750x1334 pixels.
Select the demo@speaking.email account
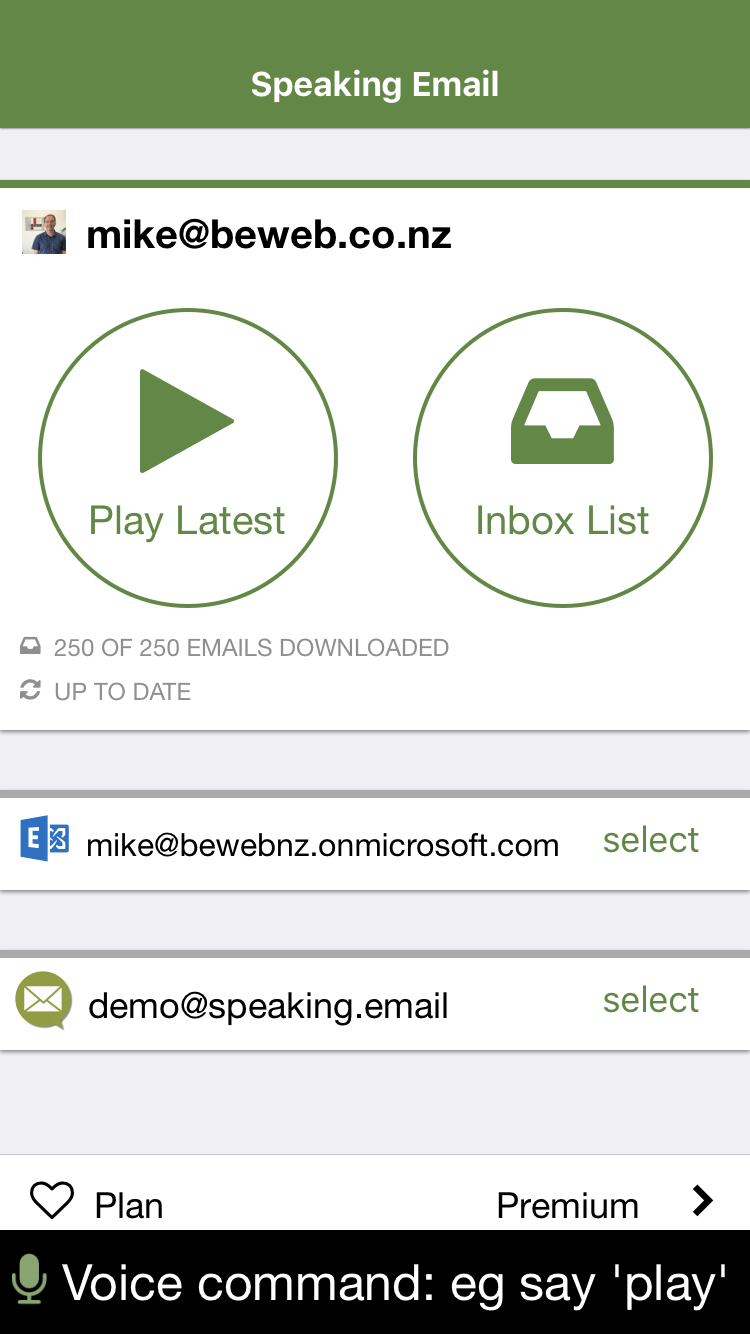(651, 1001)
